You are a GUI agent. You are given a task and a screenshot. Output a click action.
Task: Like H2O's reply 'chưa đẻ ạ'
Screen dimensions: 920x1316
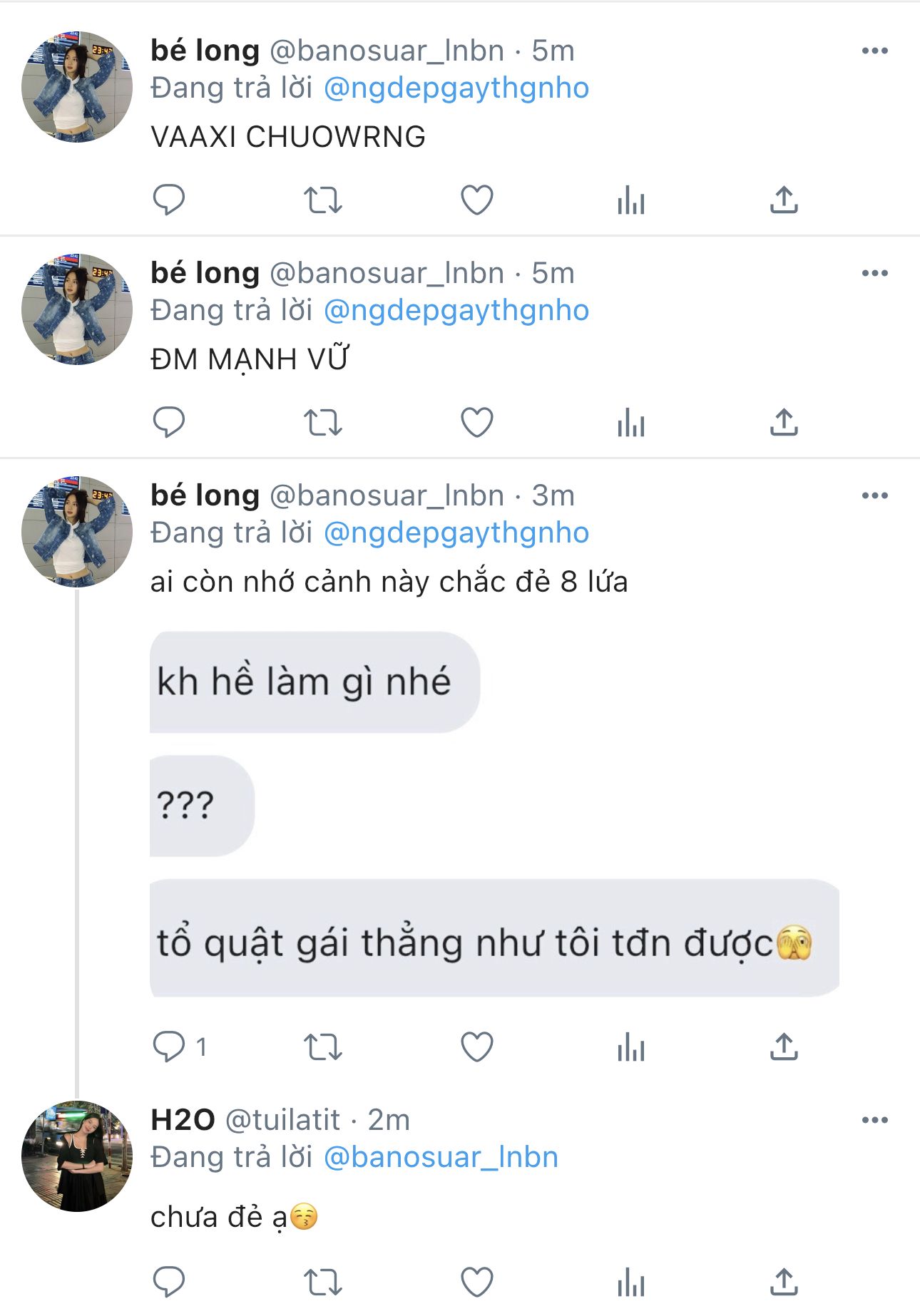[477, 1282]
